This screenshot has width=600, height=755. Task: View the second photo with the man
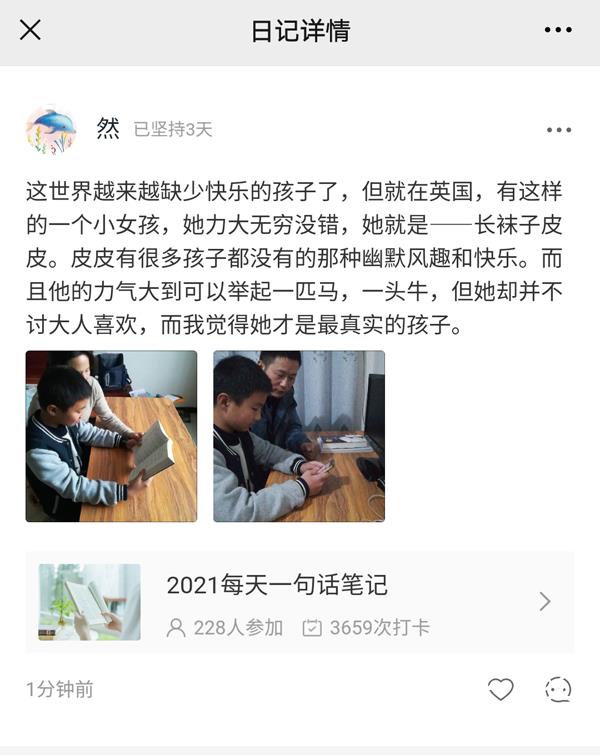point(299,435)
